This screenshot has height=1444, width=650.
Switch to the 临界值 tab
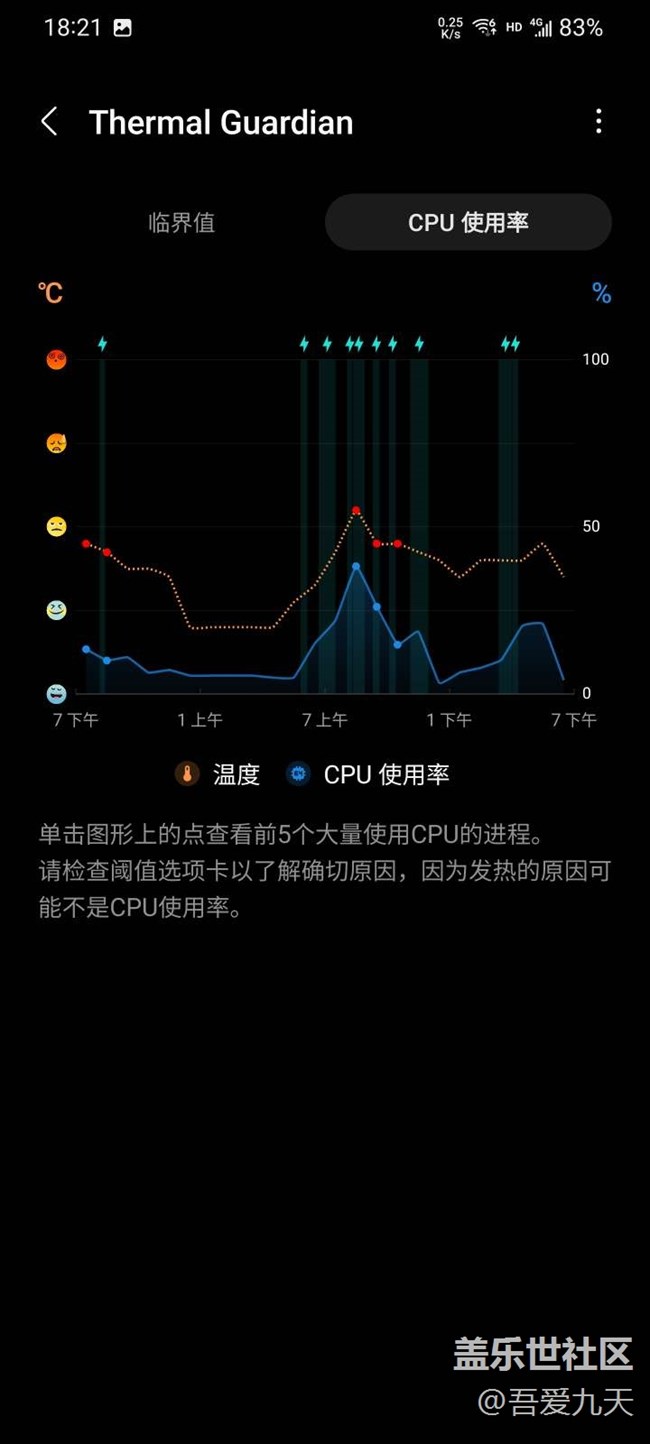coord(182,222)
